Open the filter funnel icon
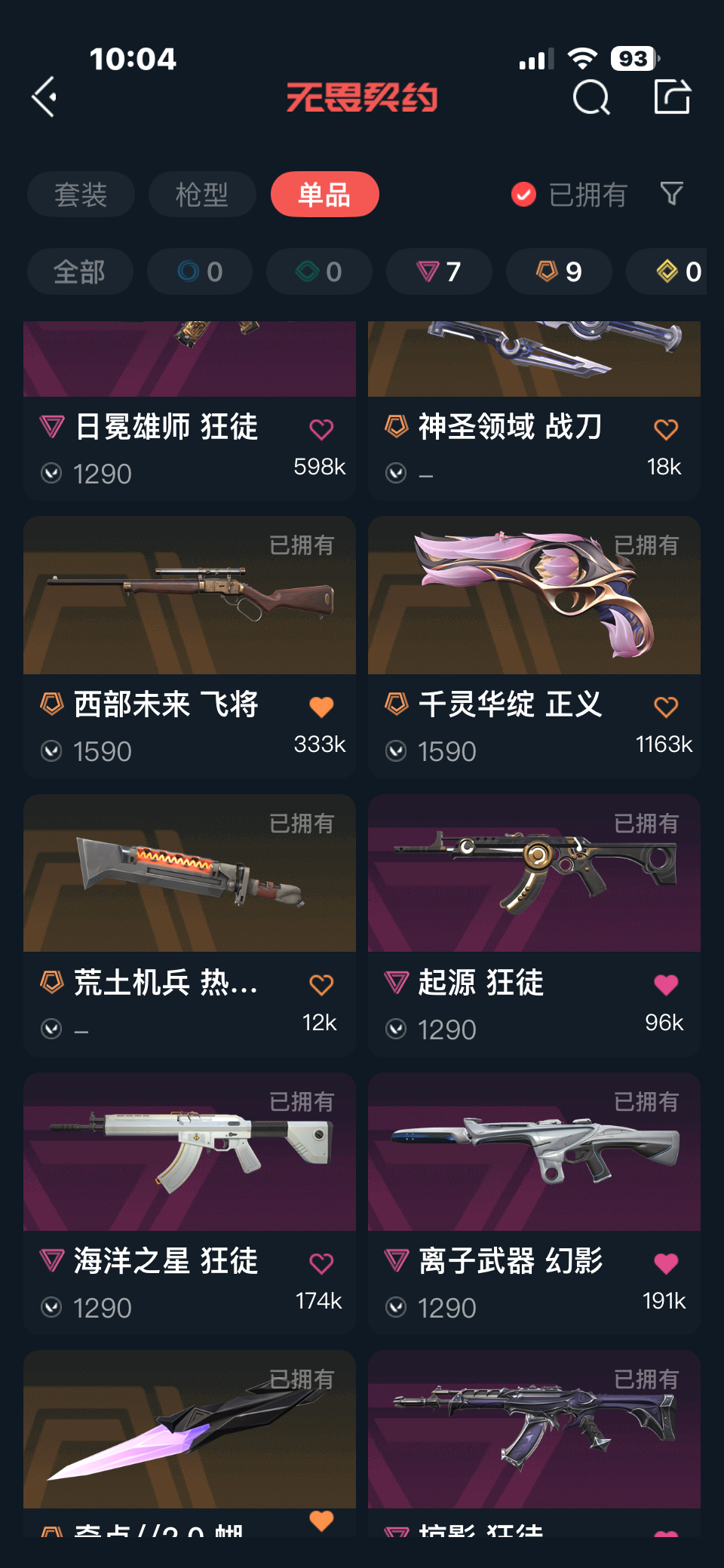The width and height of the screenshot is (724, 1568). [671, 195]
